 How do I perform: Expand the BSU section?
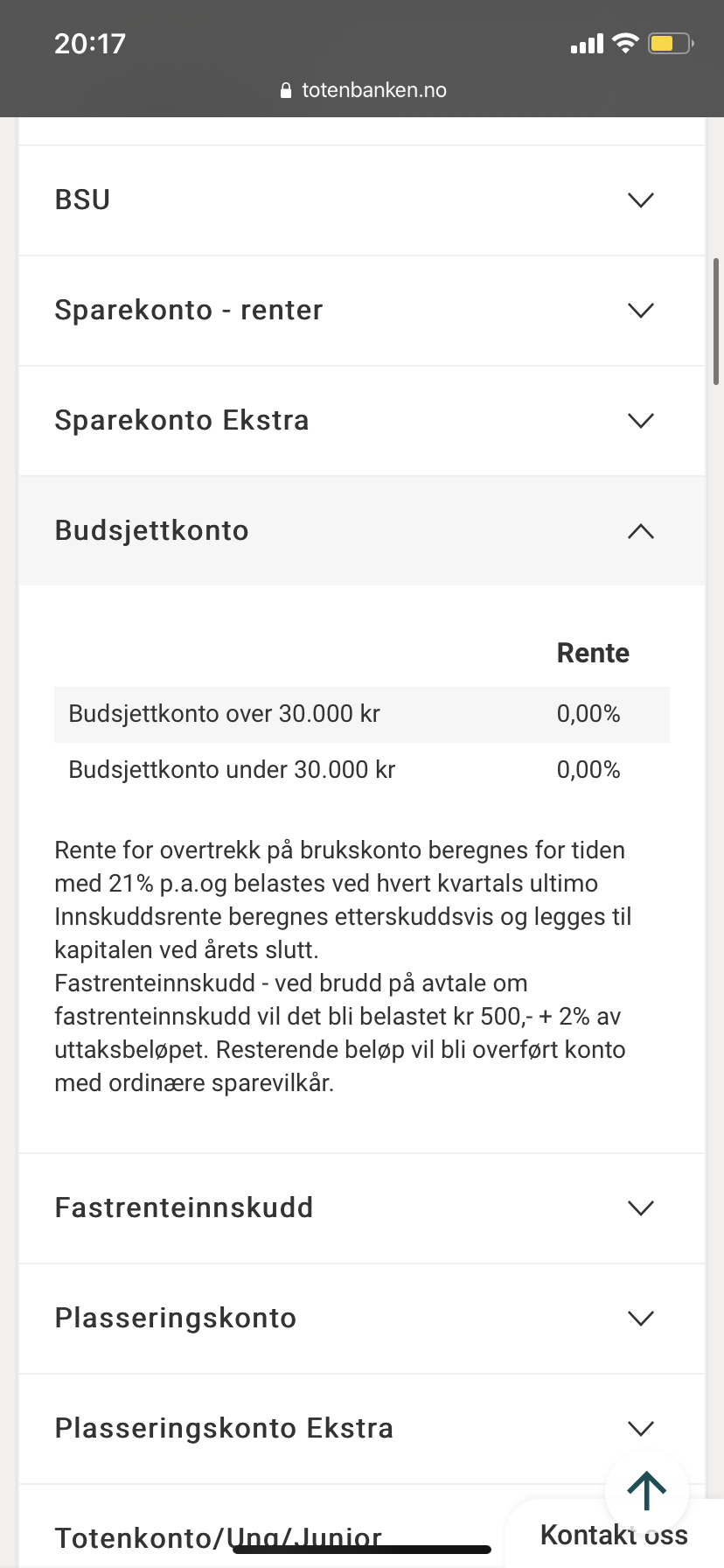(362, 200)
